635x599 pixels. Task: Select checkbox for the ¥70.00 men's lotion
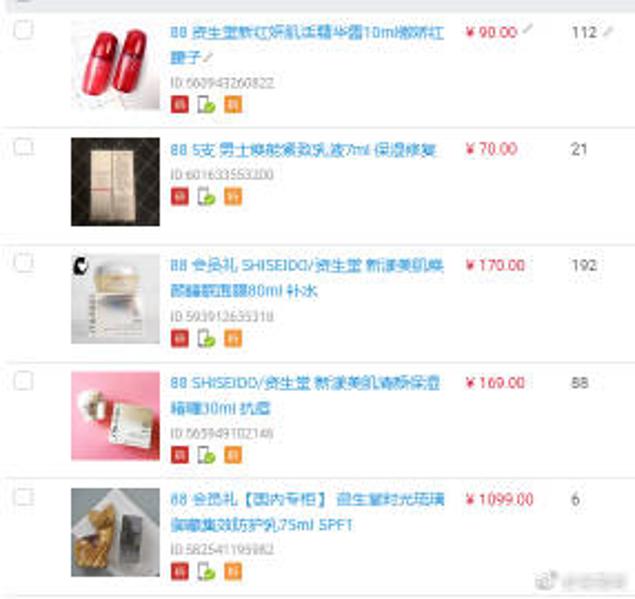[23, 147]
